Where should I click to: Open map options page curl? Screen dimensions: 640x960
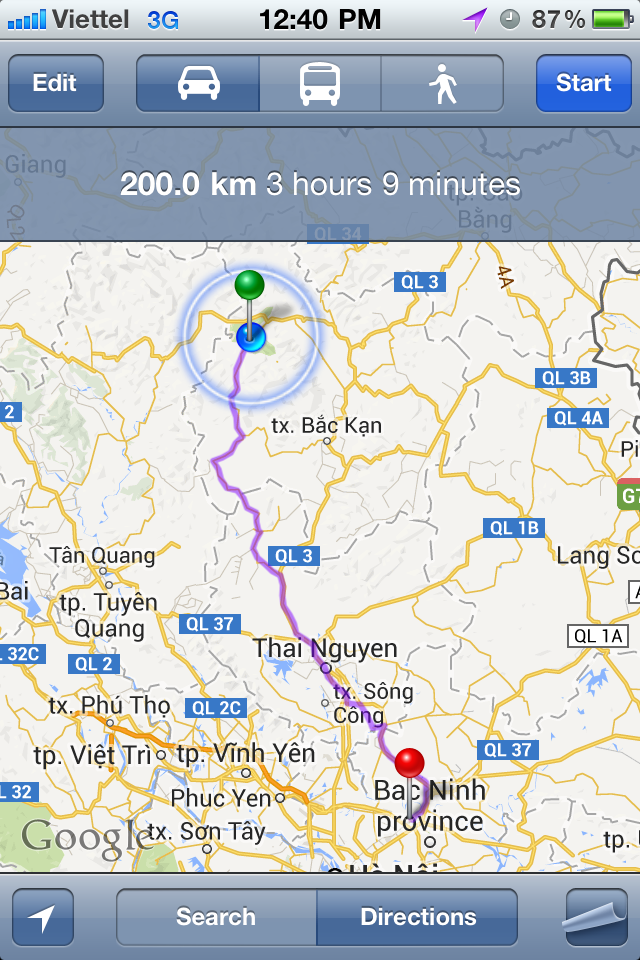(x=596, y=917)
